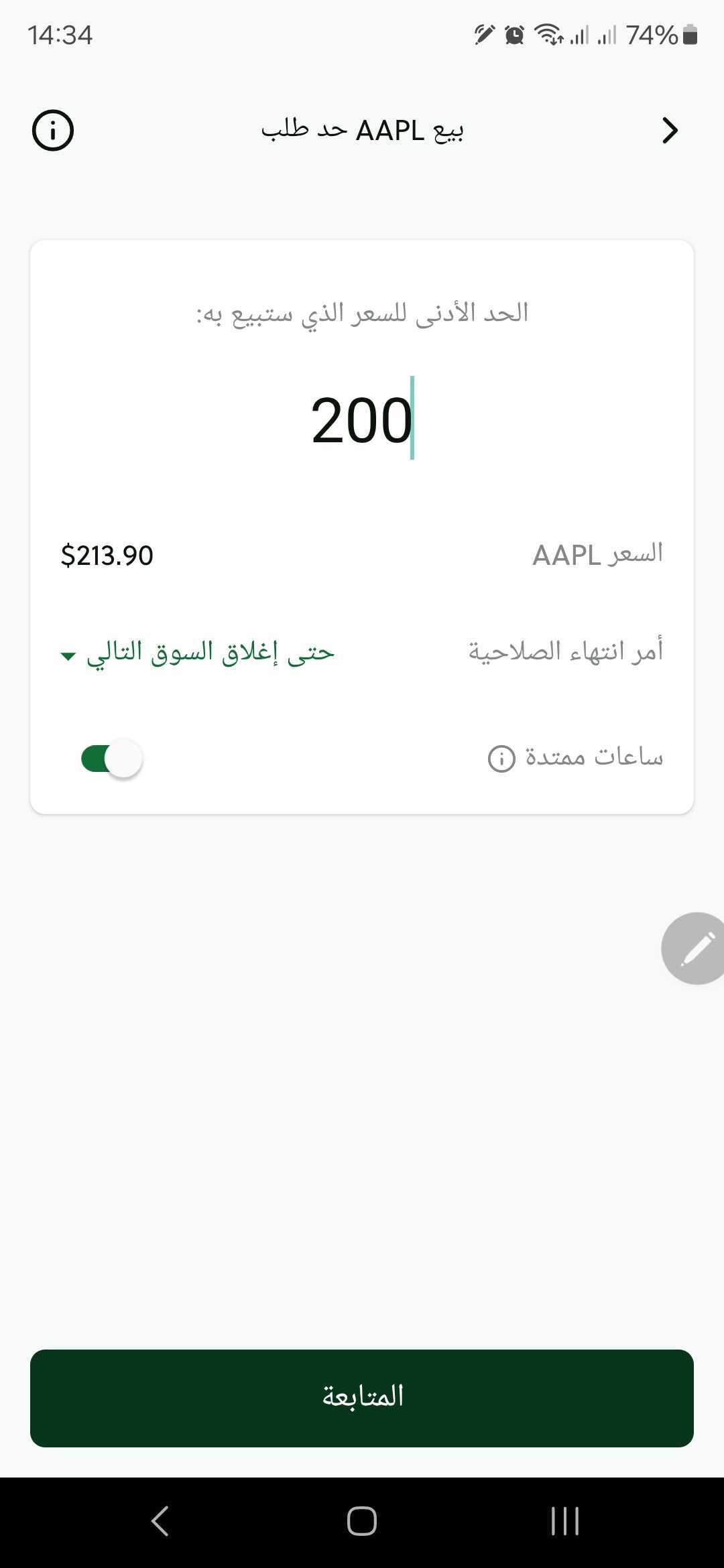The image size is (724, 1568).
Task: Go back using the top-right chevron
Action: click(x=670, y=130)
